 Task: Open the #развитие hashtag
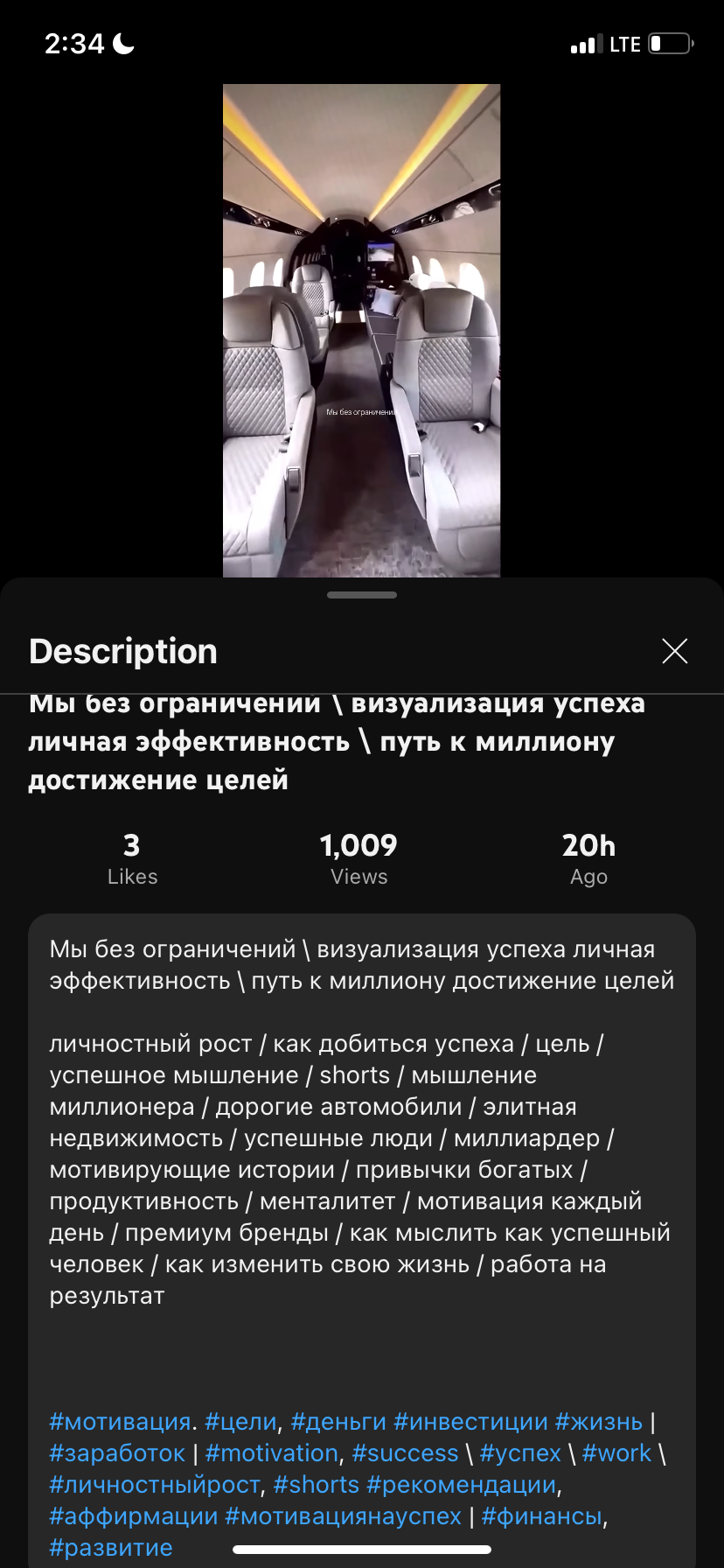click(111, 1548)
